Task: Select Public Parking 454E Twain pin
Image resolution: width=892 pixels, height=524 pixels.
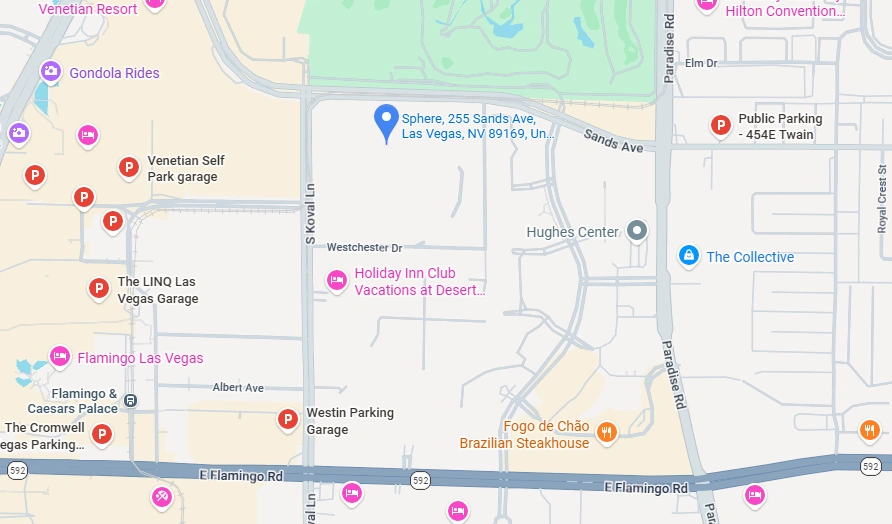Action: (x=719, y=125)
